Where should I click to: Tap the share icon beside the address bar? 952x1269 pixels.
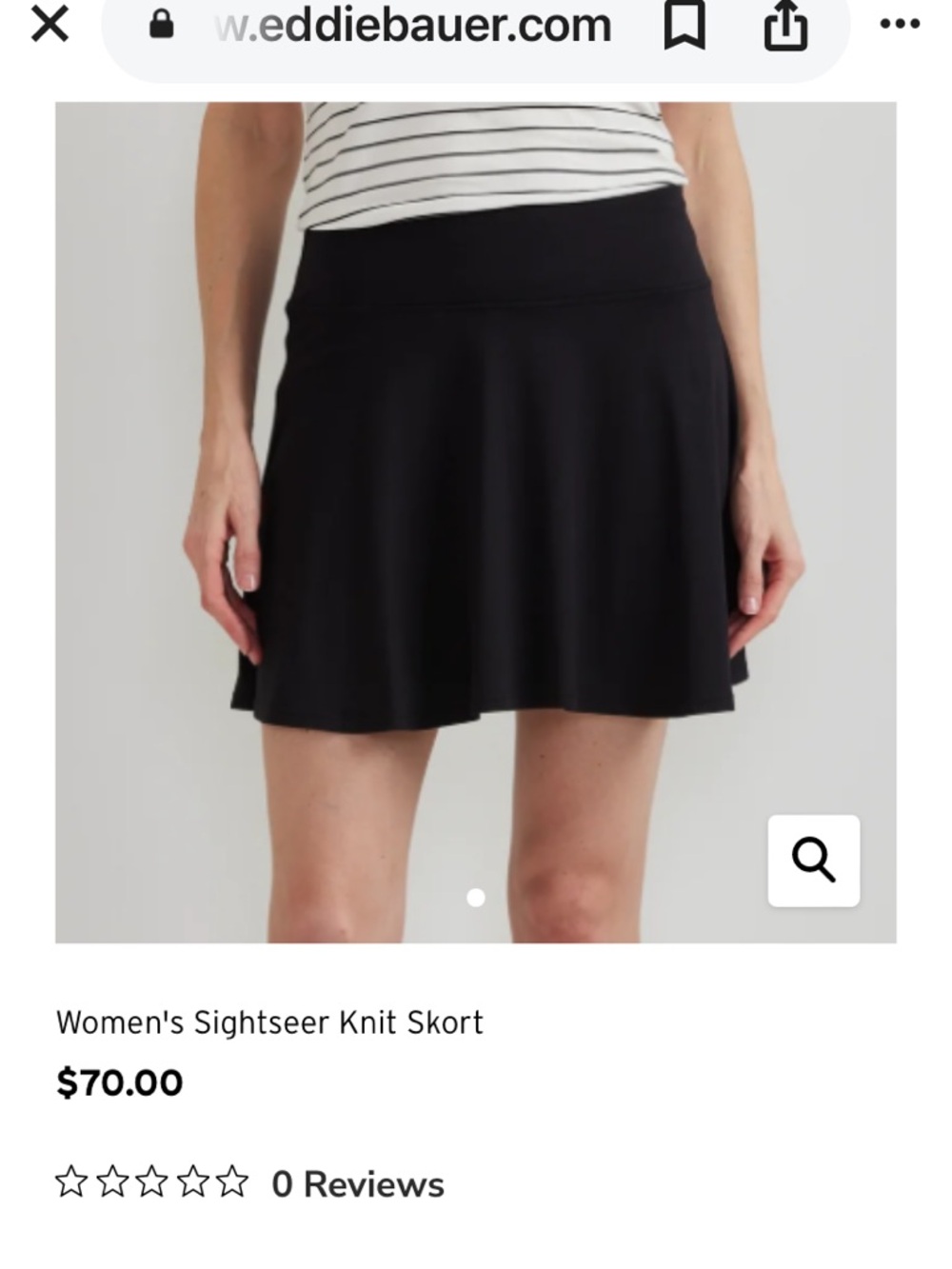[784, 26]
